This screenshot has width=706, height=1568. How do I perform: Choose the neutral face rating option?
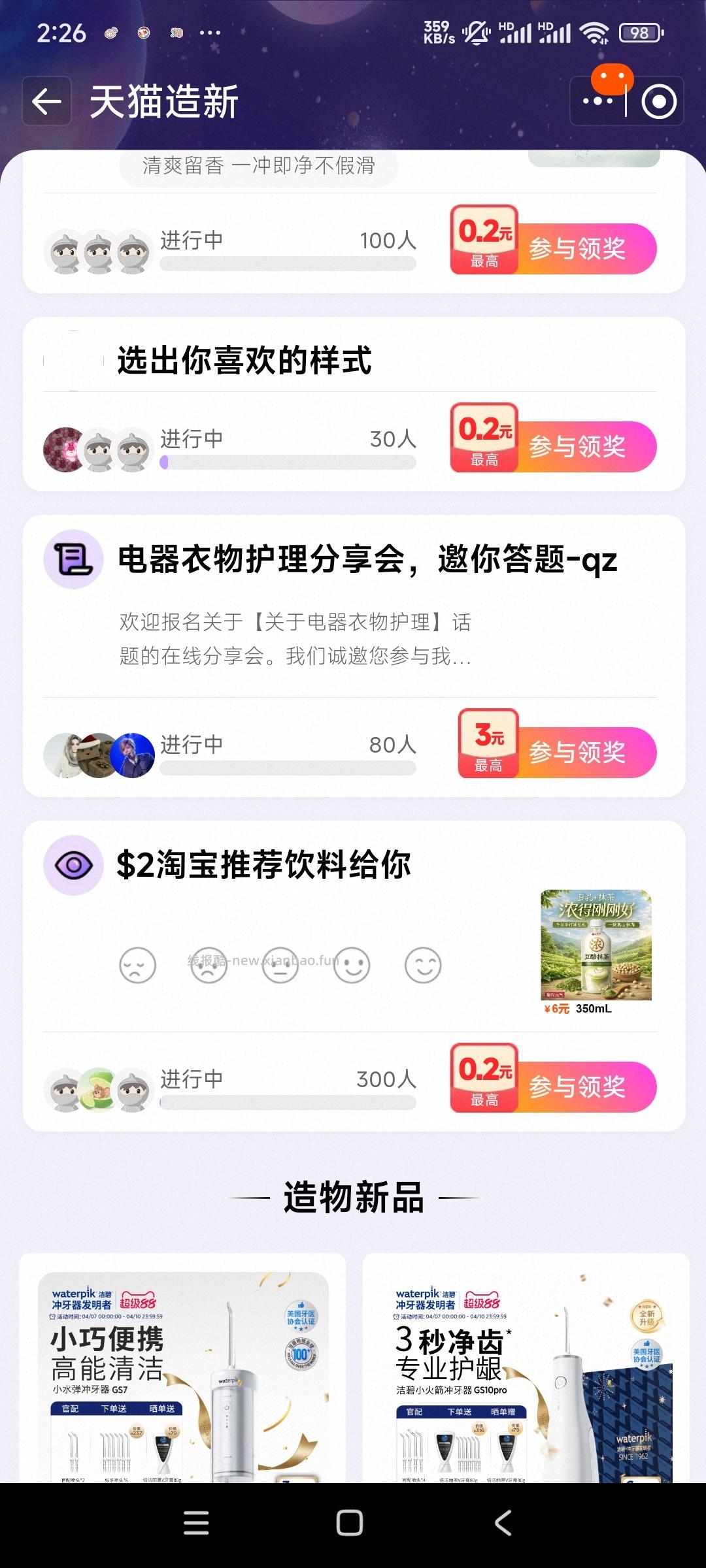point(280,964)
